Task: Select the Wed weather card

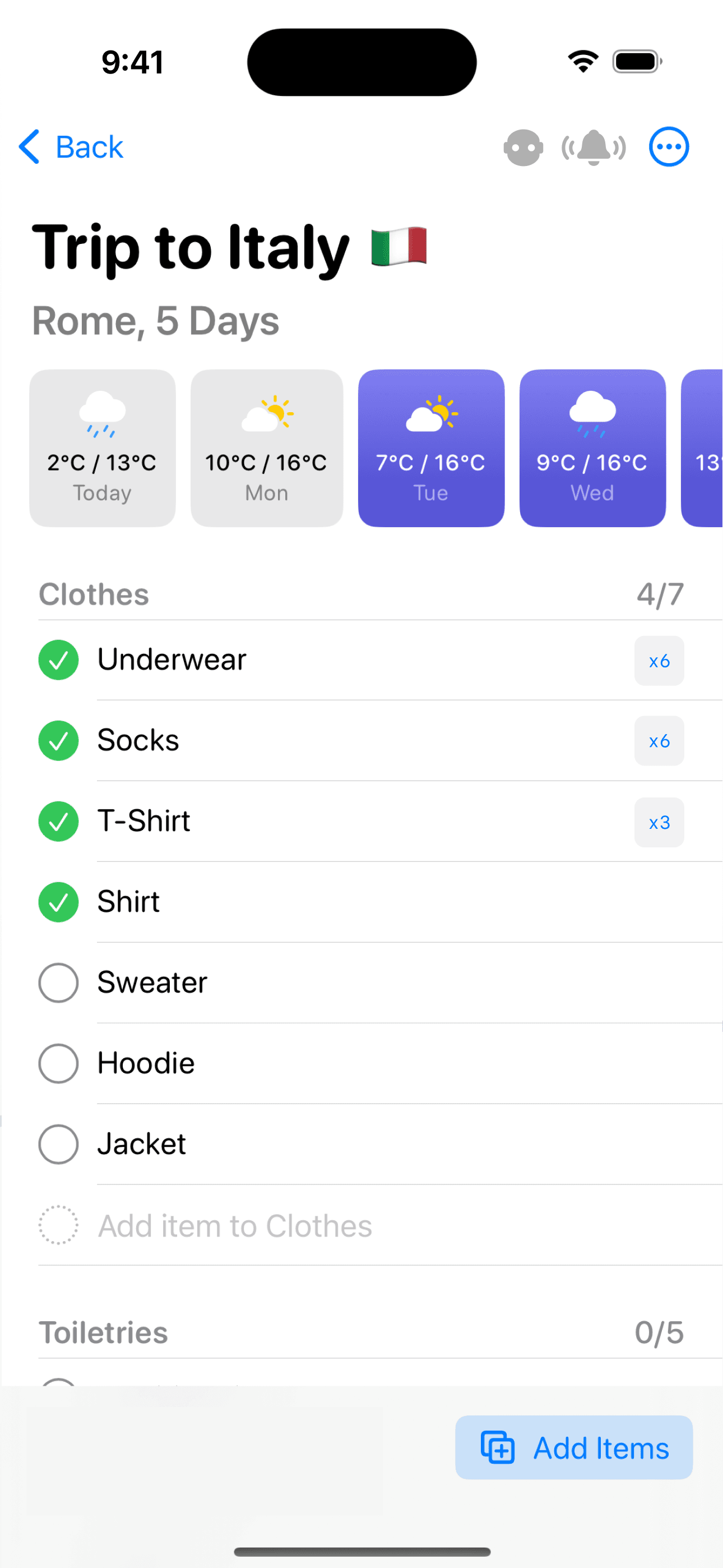Action: pos(592,448)
